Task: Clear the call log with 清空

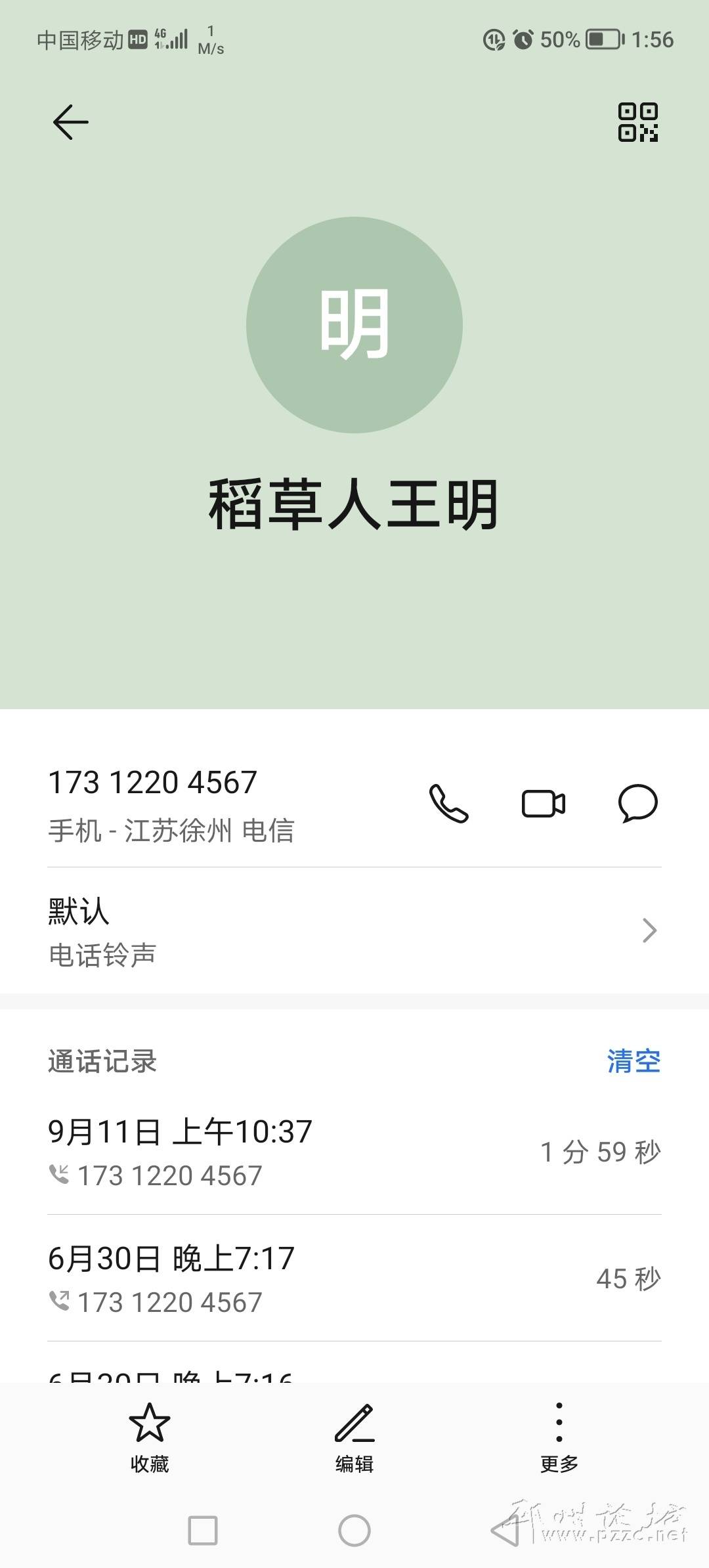Action: click(x=633, y=1061)
